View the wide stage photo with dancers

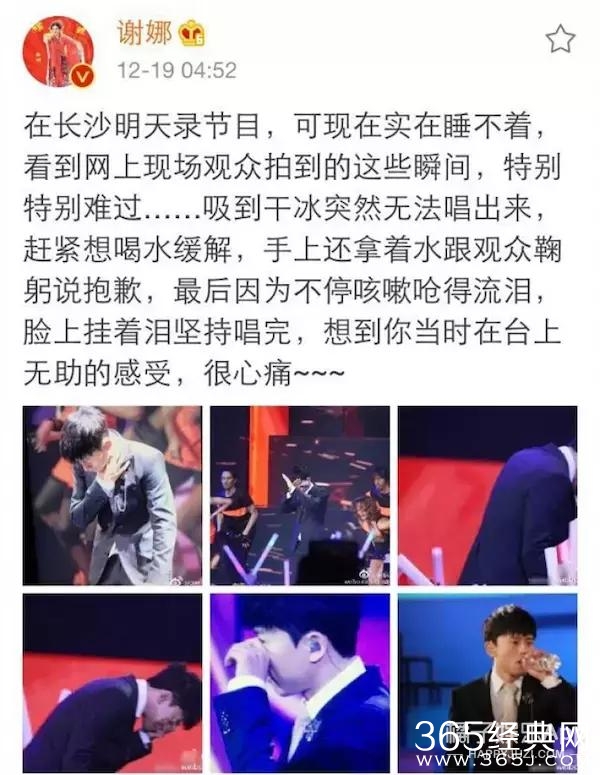(x=299, y=495)
